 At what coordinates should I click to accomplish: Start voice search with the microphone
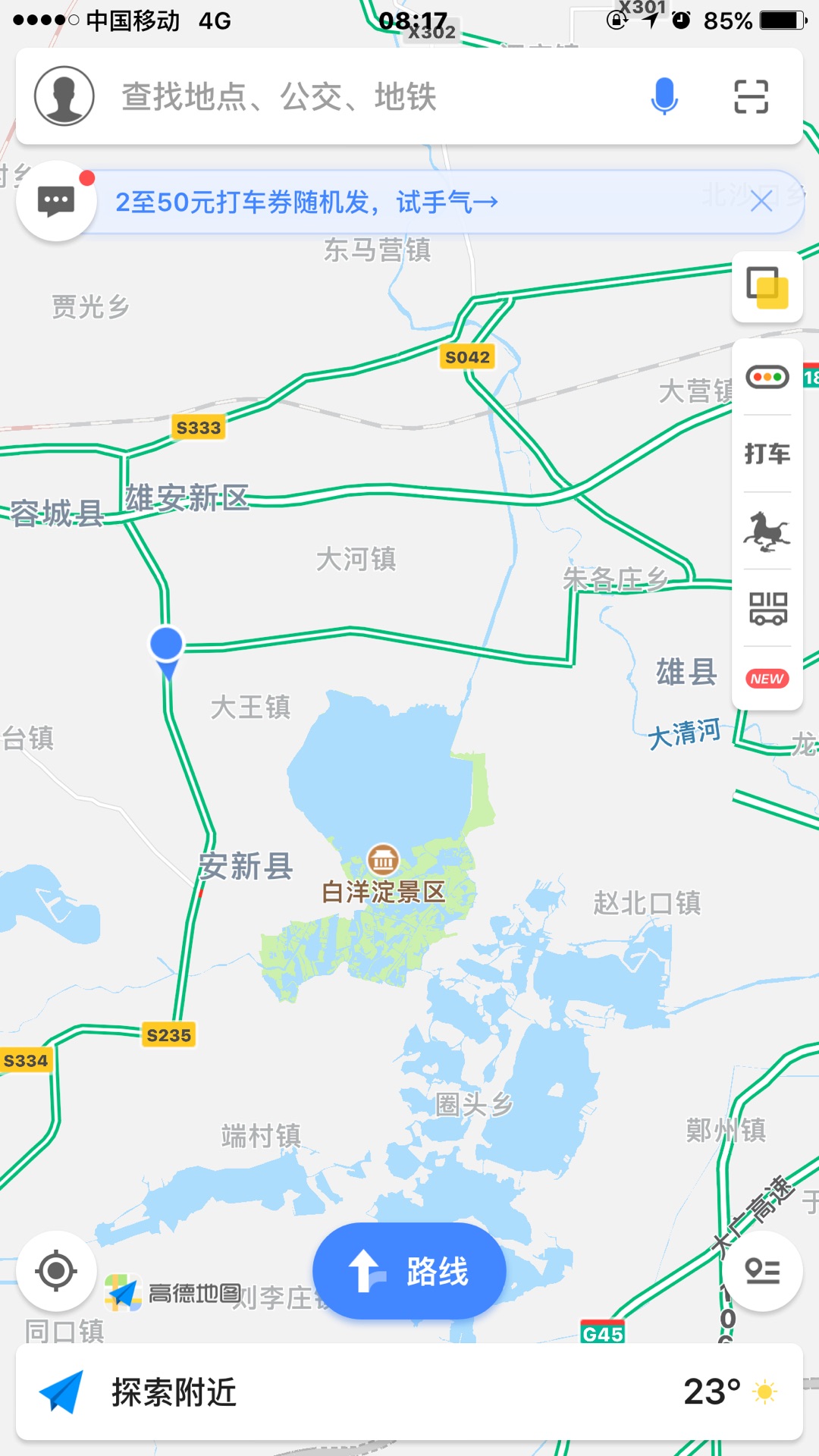click(x=664, y=97)
